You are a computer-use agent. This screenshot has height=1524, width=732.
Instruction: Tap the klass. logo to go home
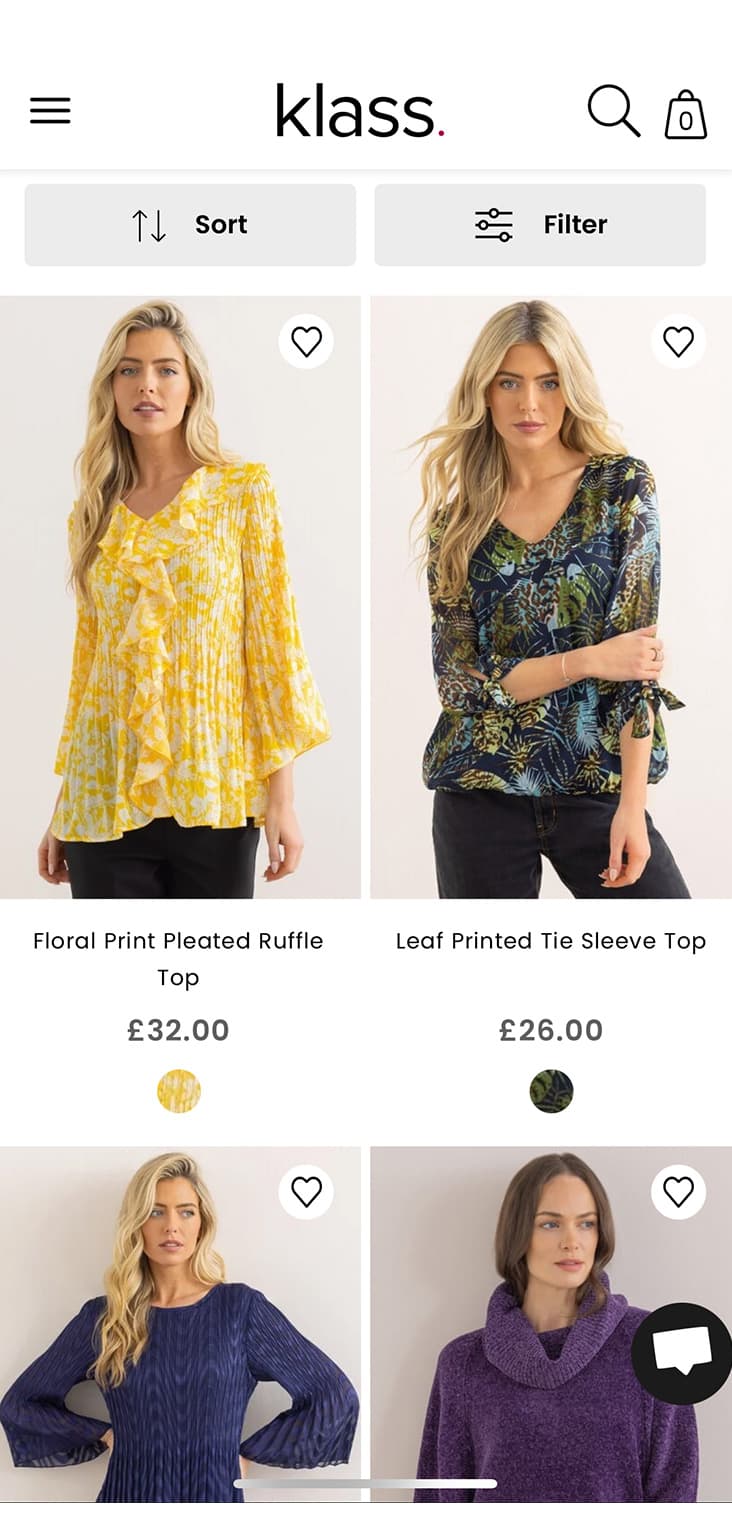(360, 110)
